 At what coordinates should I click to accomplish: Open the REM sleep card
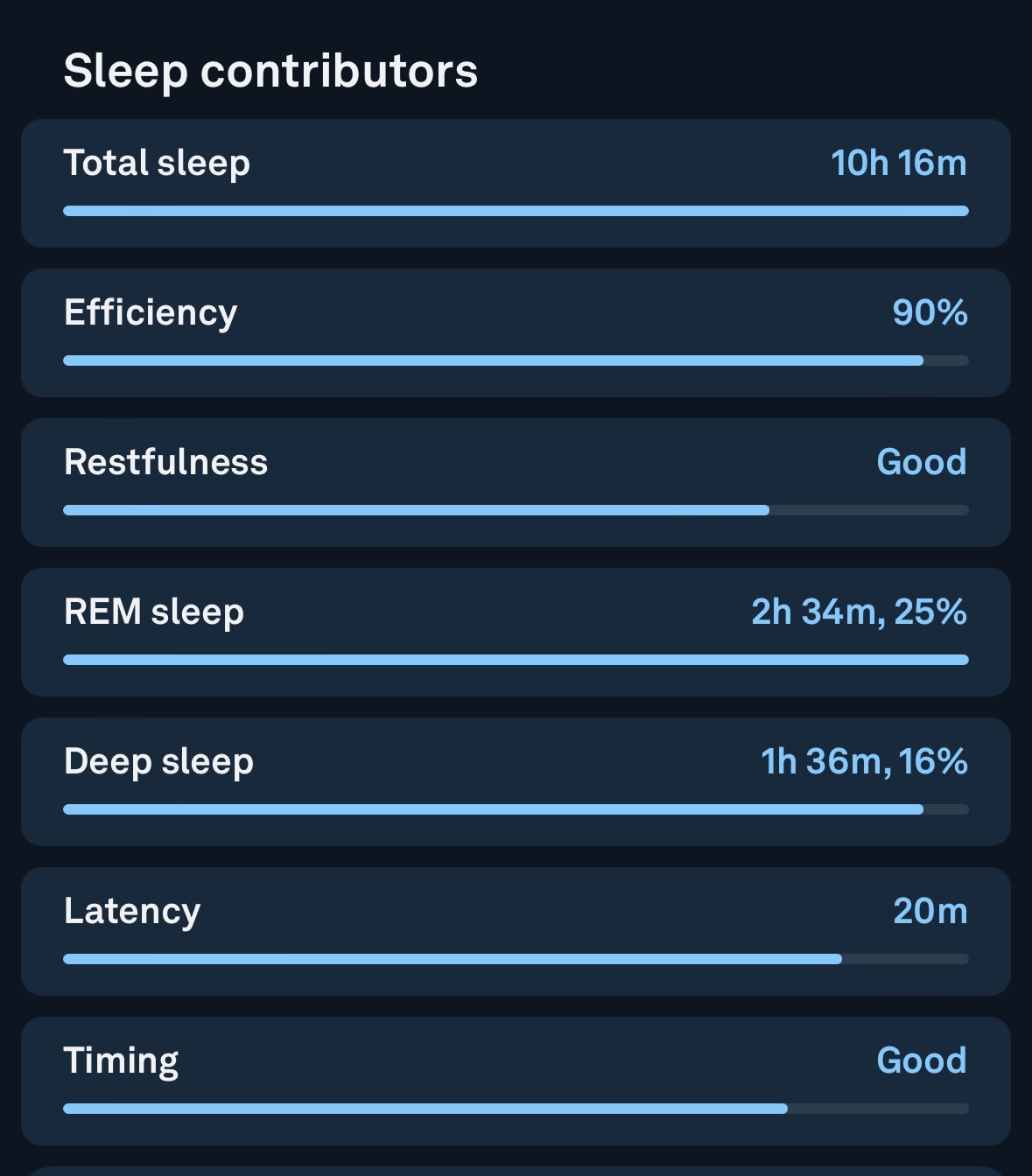tap(516, 633)
